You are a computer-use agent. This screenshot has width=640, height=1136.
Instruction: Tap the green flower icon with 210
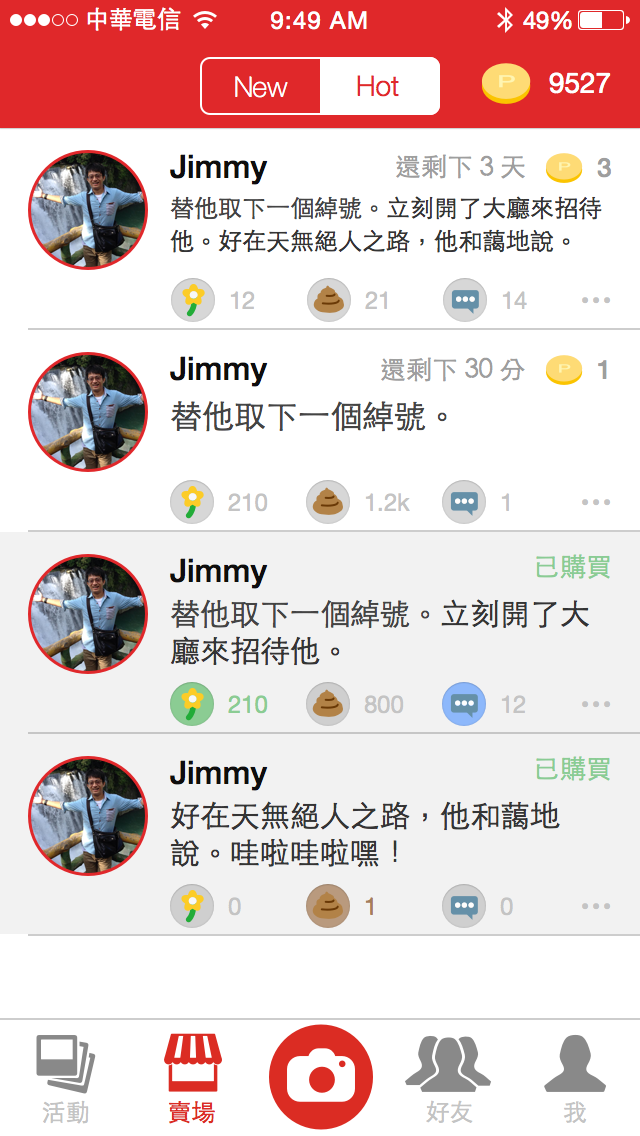(193, 704)
